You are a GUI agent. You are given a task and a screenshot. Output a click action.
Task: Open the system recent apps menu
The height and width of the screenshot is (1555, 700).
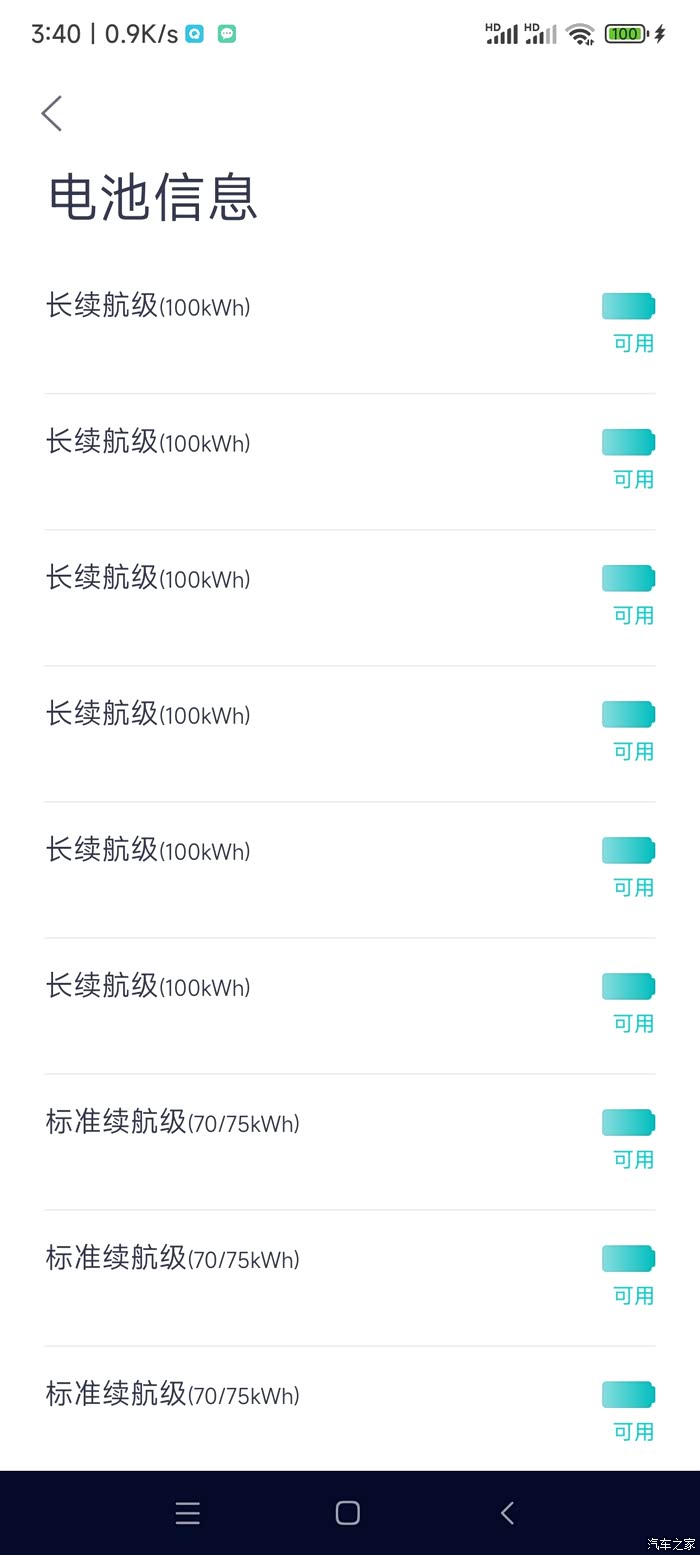188,1513
